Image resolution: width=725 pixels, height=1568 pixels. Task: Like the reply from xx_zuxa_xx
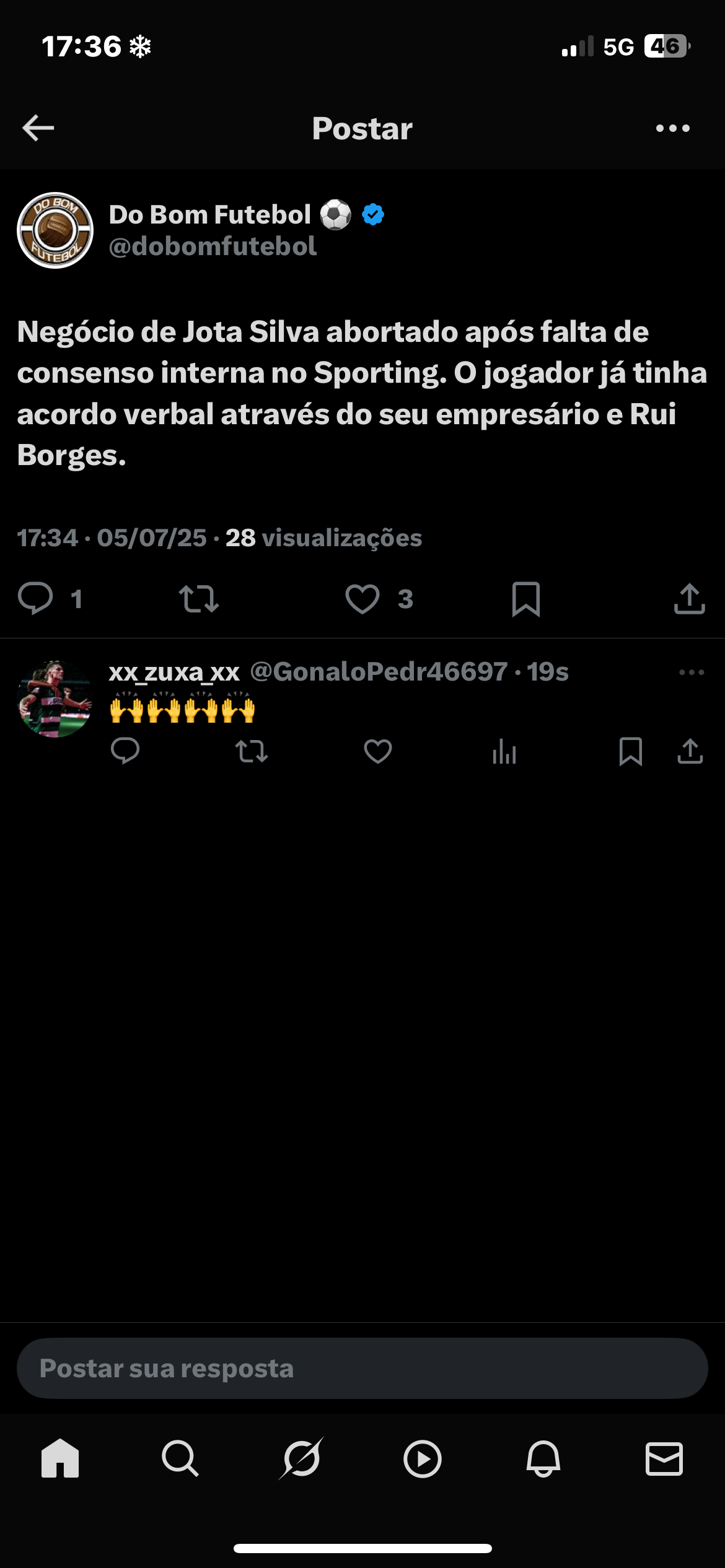coord(377,751)
